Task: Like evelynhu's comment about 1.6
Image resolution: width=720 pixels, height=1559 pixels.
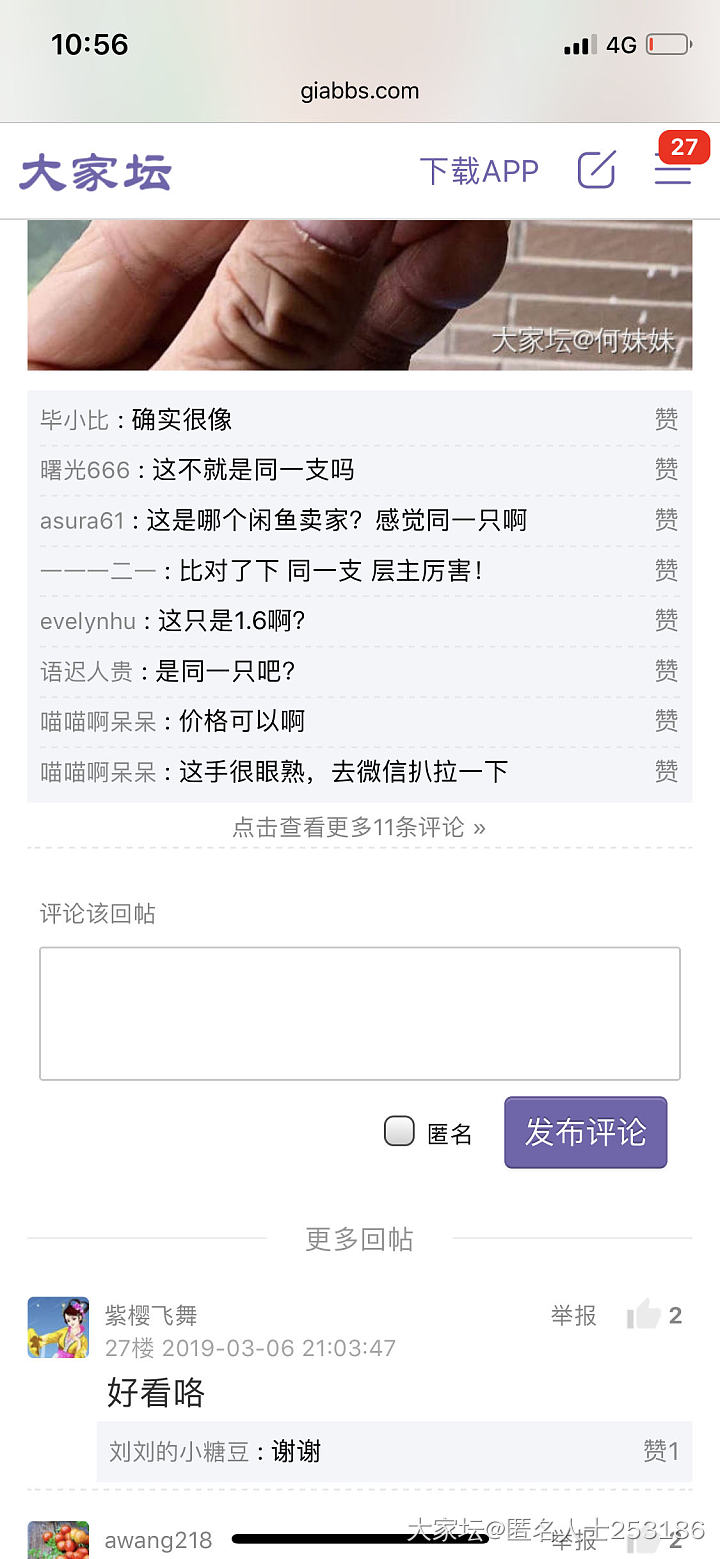Action: (x=666, y=621)
